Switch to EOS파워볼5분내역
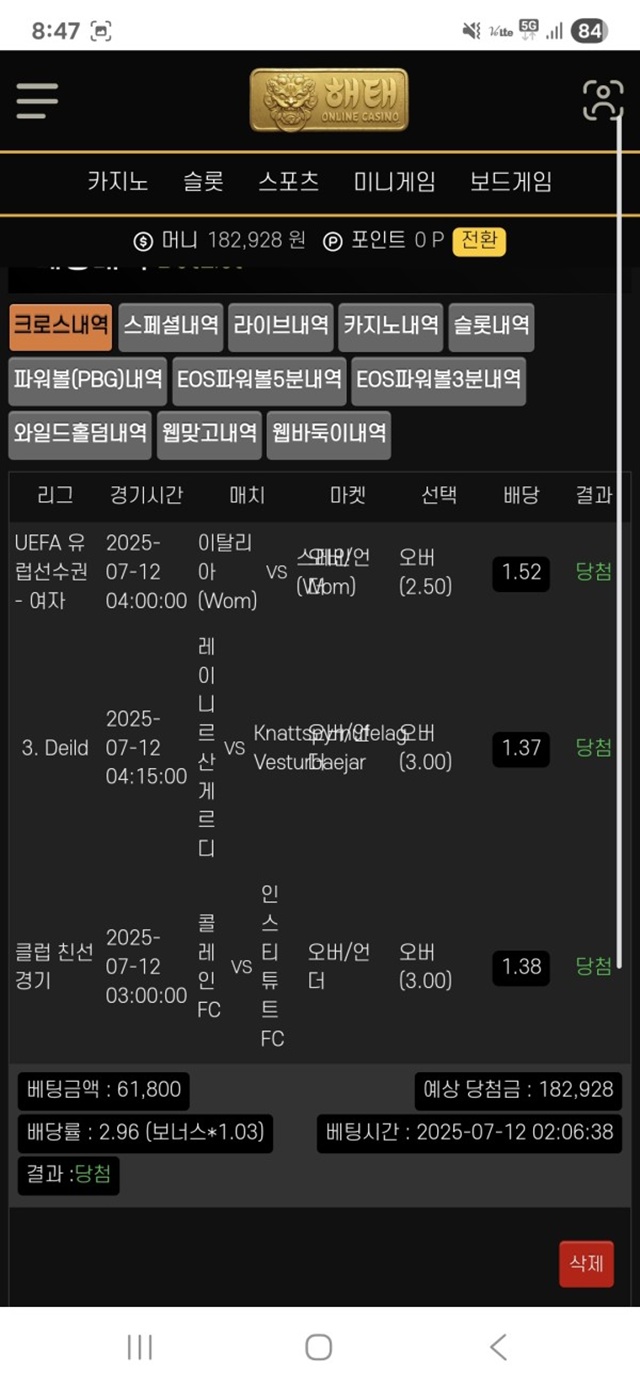 pos(259,380)
